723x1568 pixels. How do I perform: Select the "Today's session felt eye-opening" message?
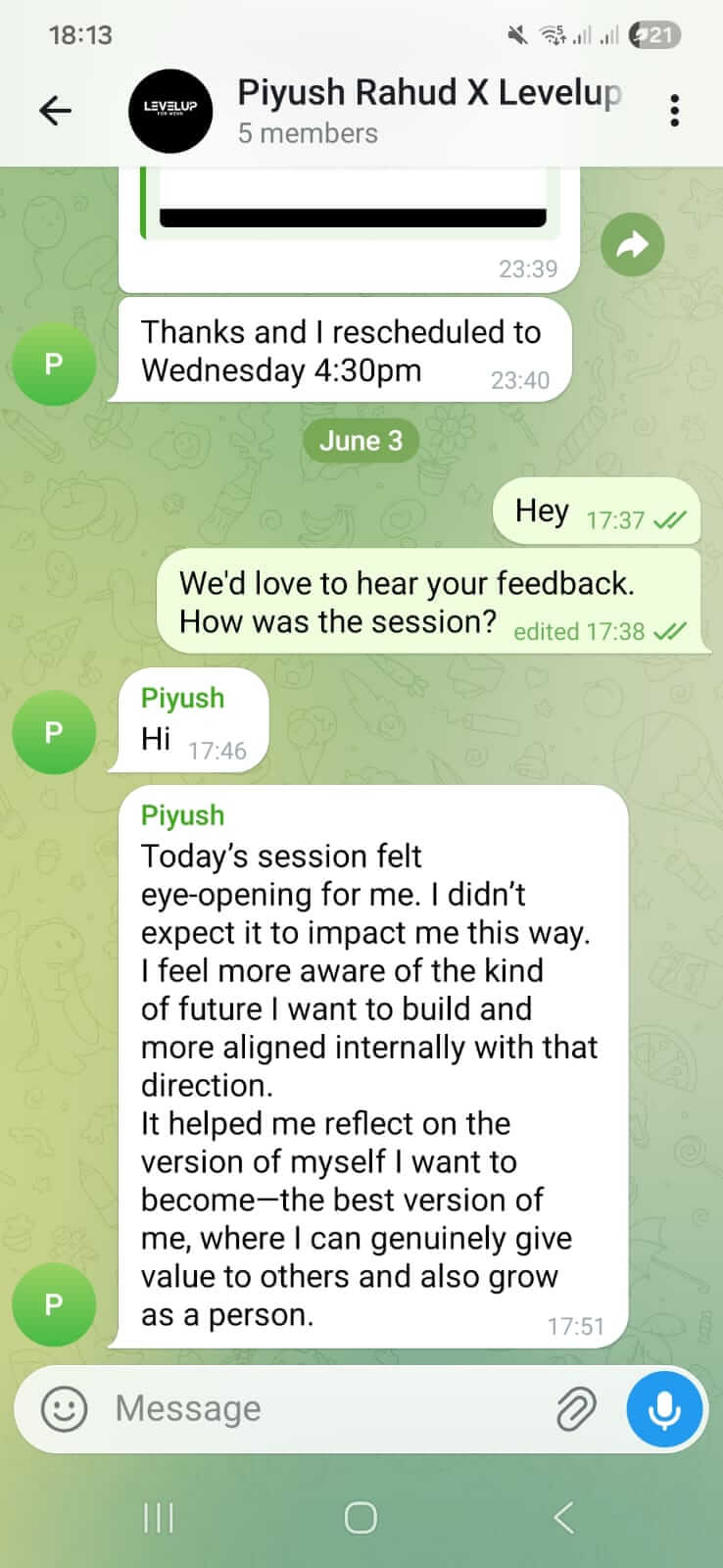(372, 1066)
